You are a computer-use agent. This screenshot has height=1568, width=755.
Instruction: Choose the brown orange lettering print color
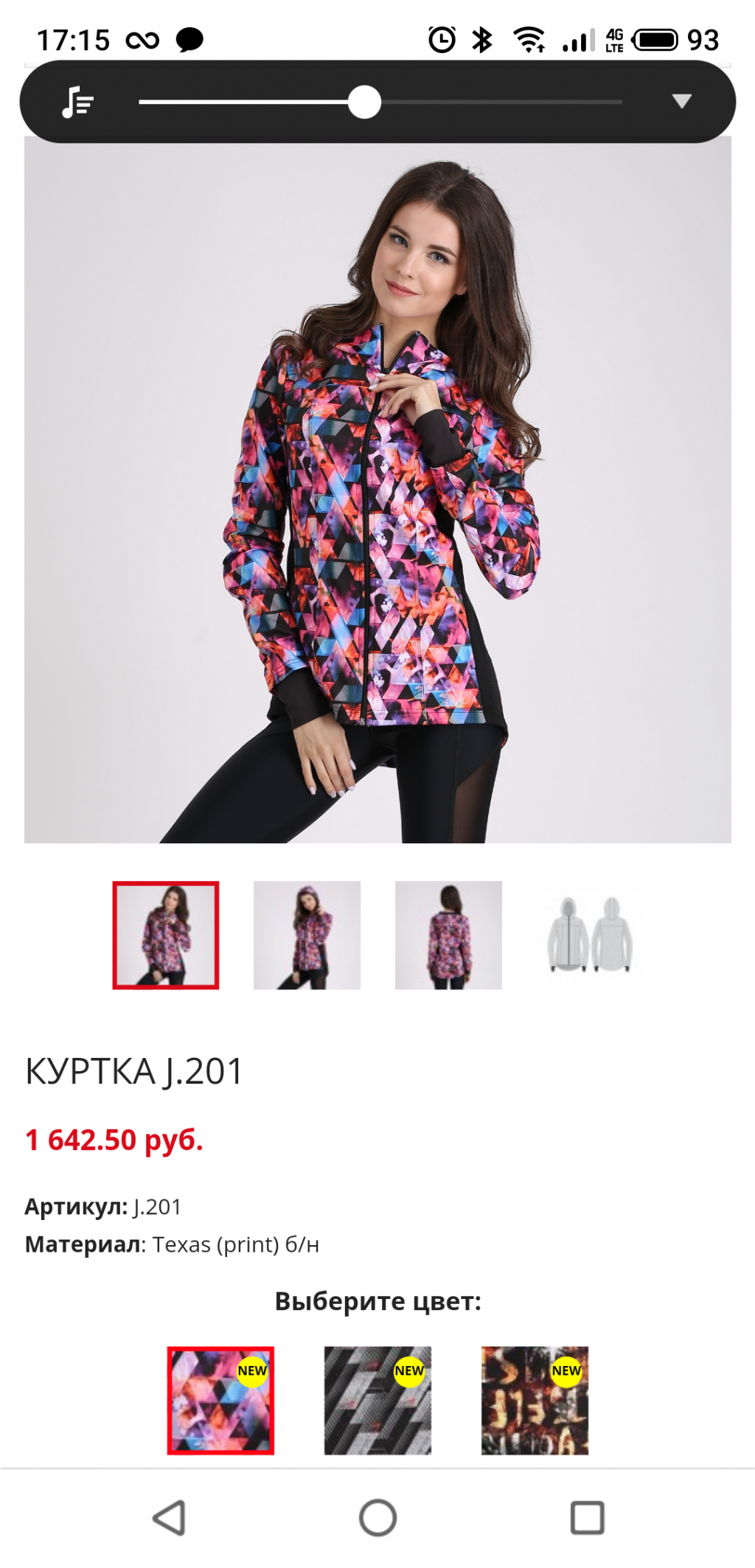pos(535,1400)
